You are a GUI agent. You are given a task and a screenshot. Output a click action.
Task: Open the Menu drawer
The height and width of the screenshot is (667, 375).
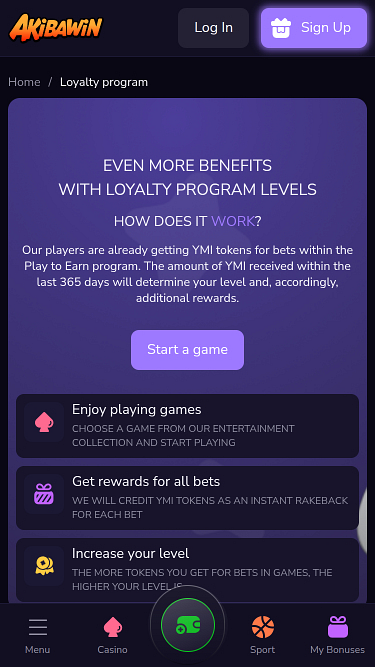coord(37,636)
